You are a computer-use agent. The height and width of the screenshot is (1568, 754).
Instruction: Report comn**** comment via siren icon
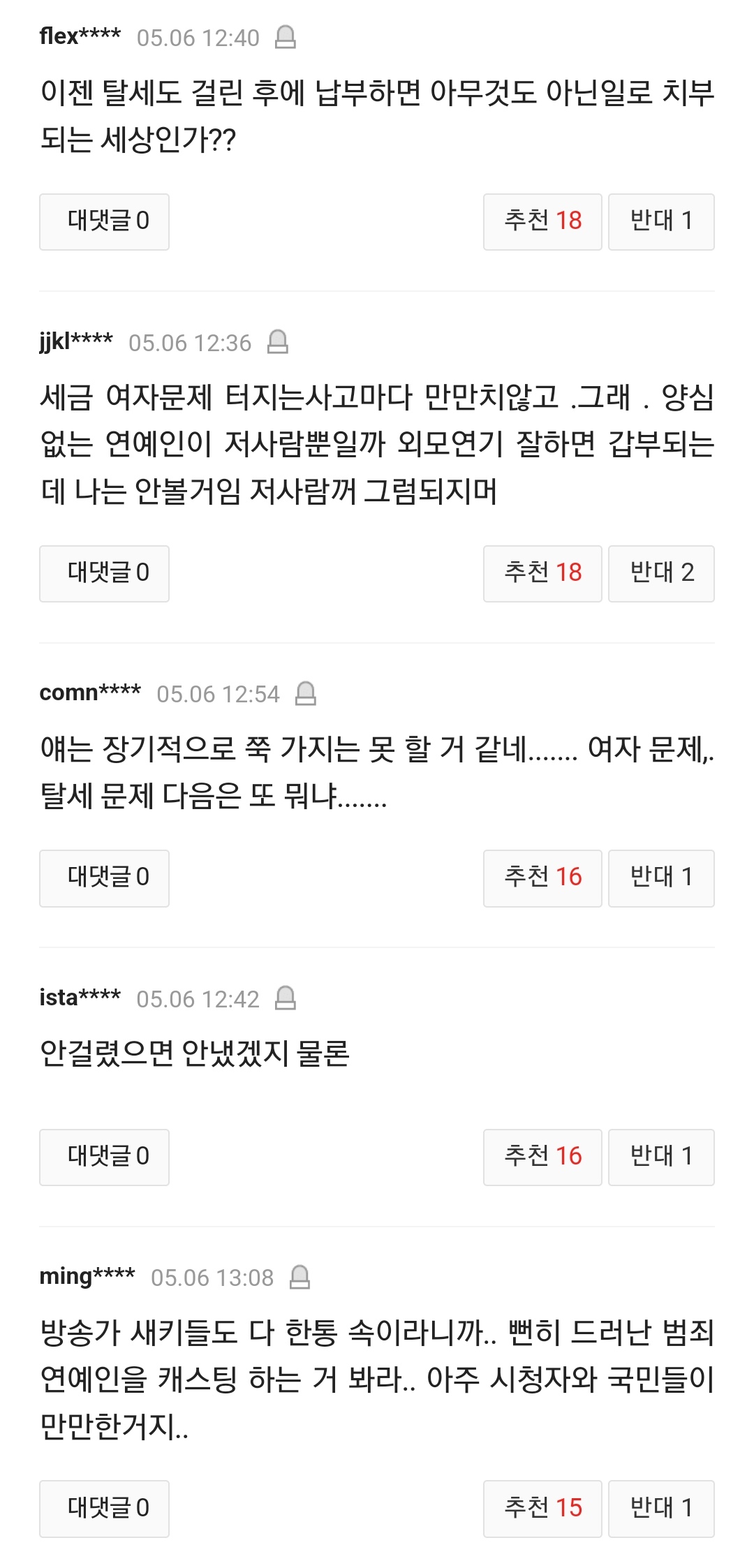[306, 693]
